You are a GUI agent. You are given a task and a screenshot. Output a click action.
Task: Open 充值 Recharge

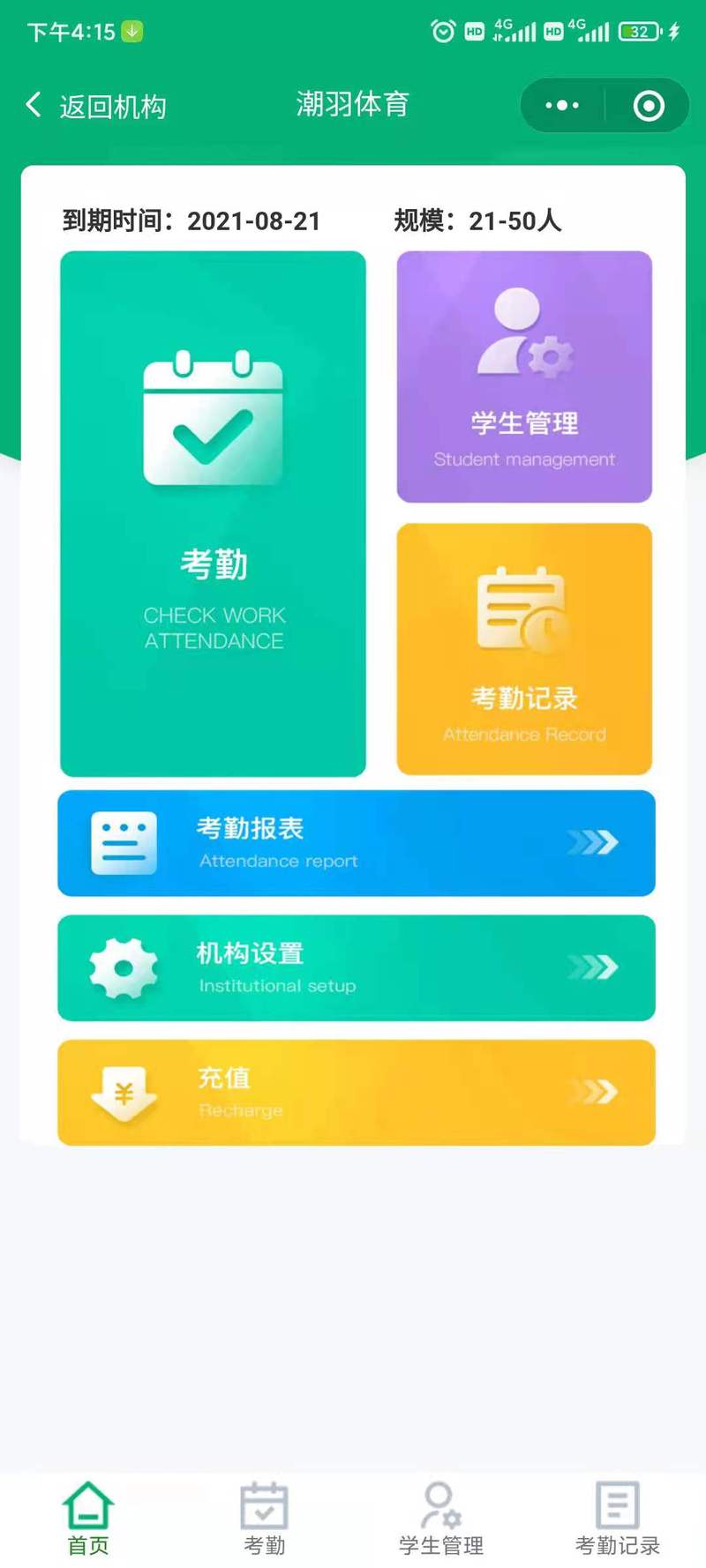pyautogui.click(x=357, y=1093)
